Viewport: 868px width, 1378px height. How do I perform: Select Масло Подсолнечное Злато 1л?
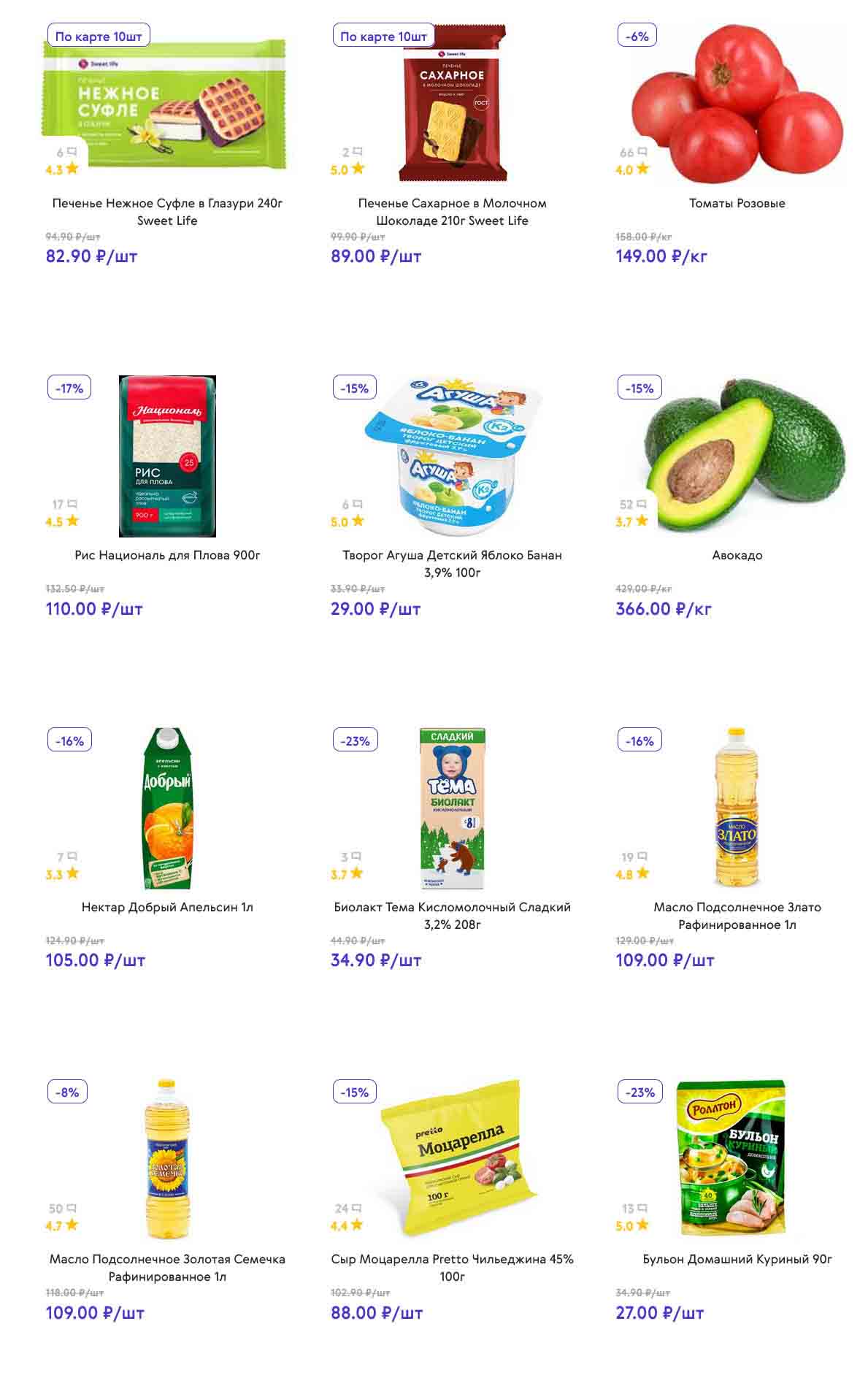click(737, 915)
